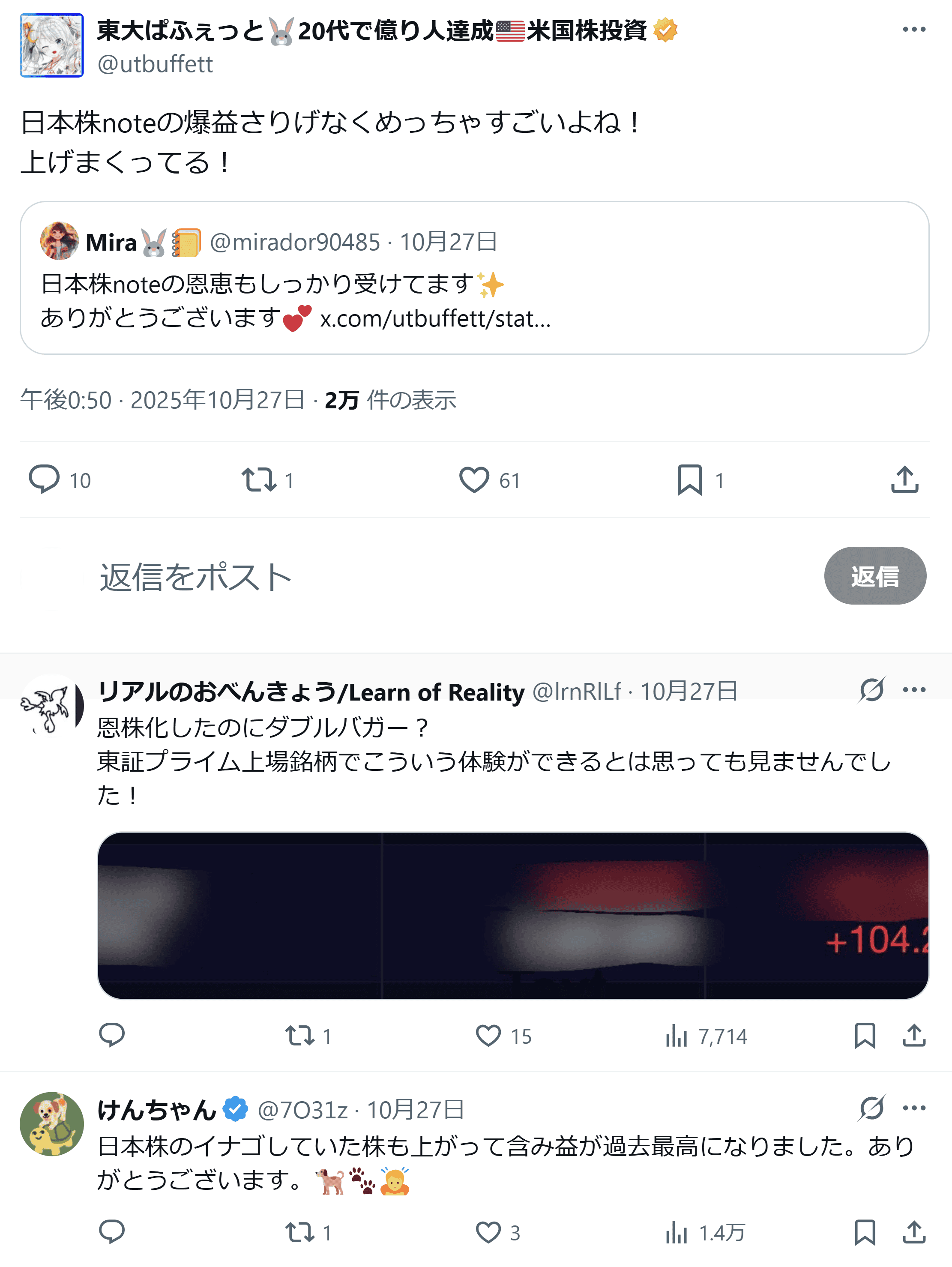
Task: Open the overflow menu on utbuffett's post
Action: point(913,30)
